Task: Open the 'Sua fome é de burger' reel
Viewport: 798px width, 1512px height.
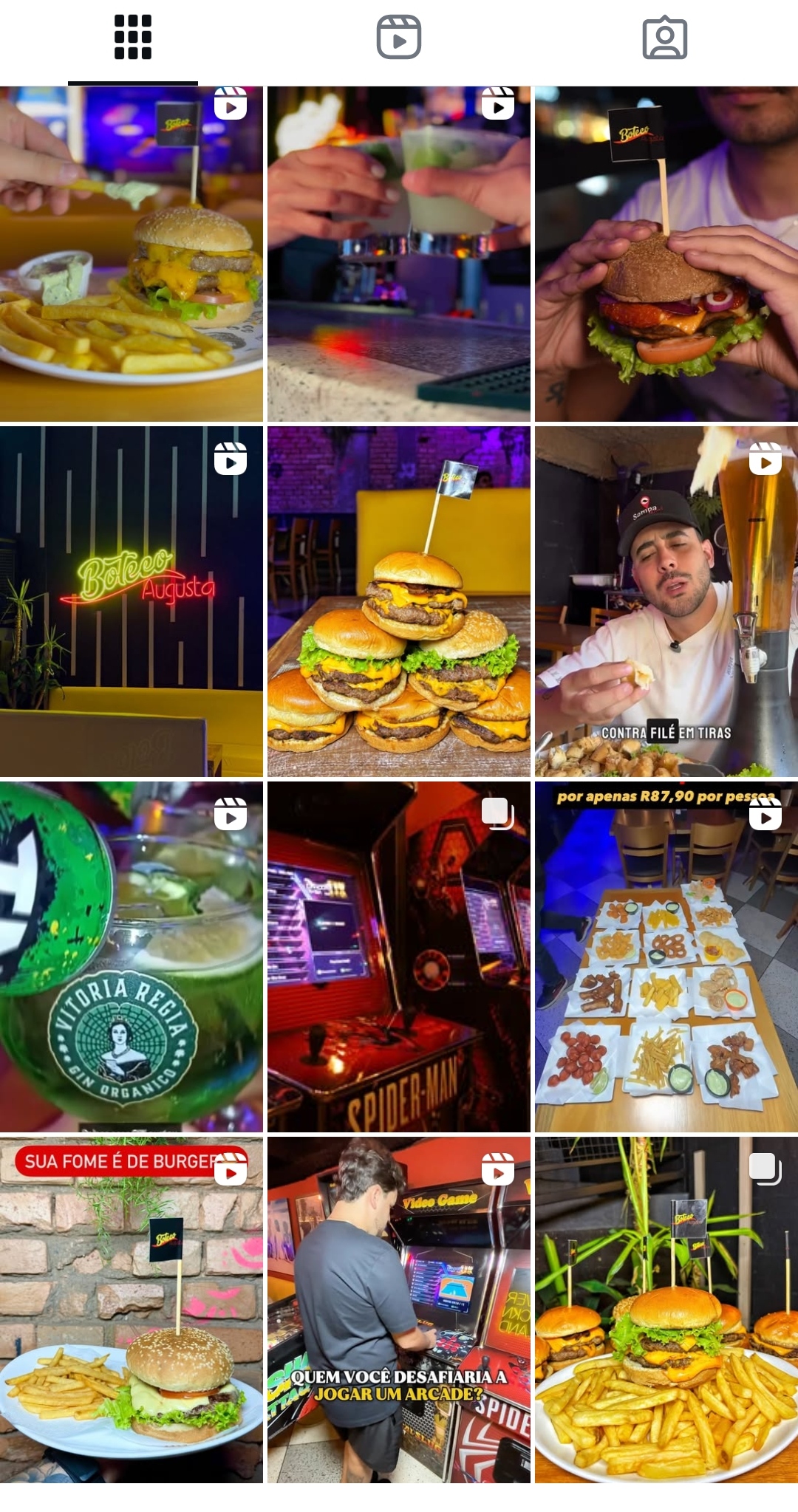Action: [132, 1310]
